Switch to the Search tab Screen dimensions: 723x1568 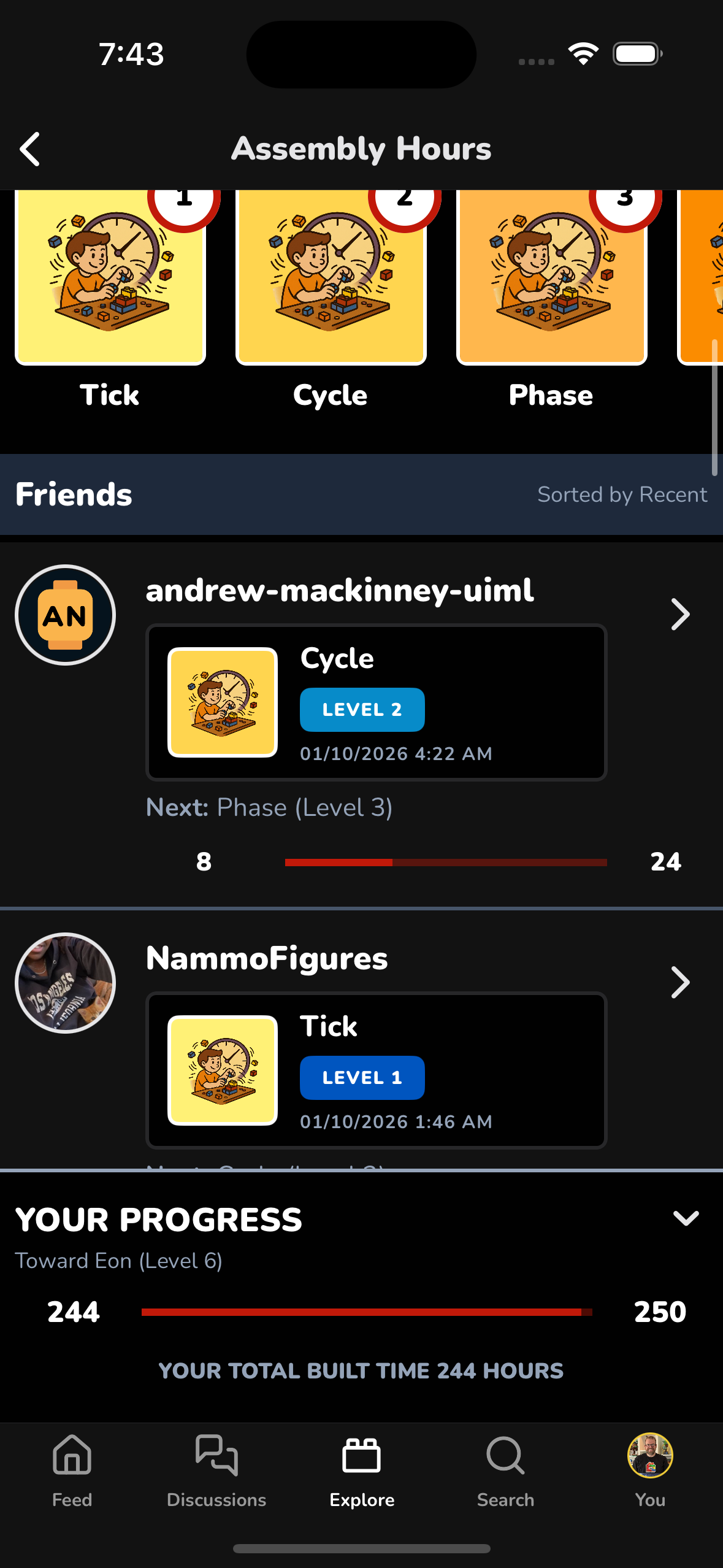506,1470
